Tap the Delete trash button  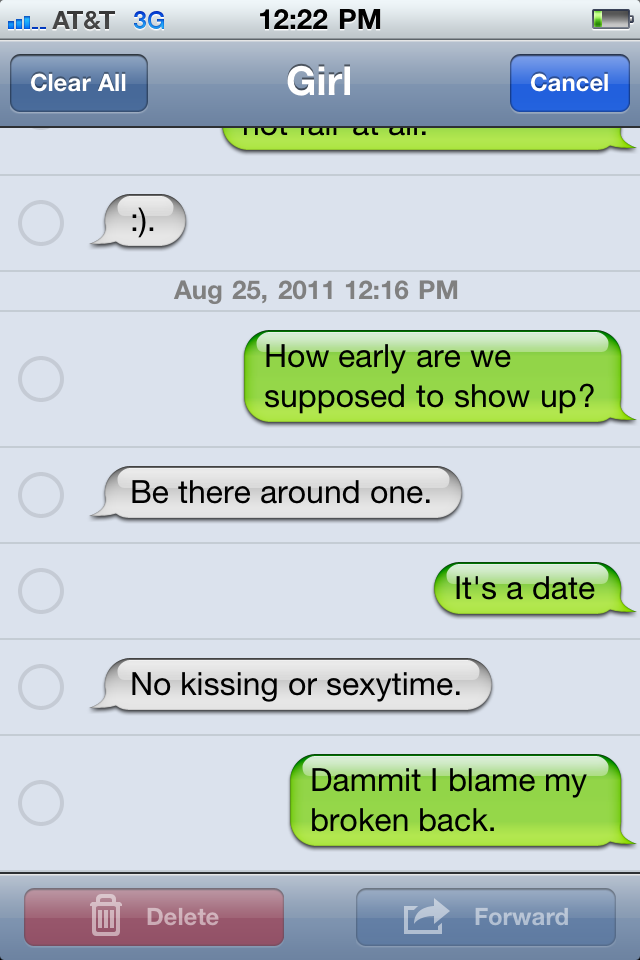pyautogui.click(x=154, y=917)
